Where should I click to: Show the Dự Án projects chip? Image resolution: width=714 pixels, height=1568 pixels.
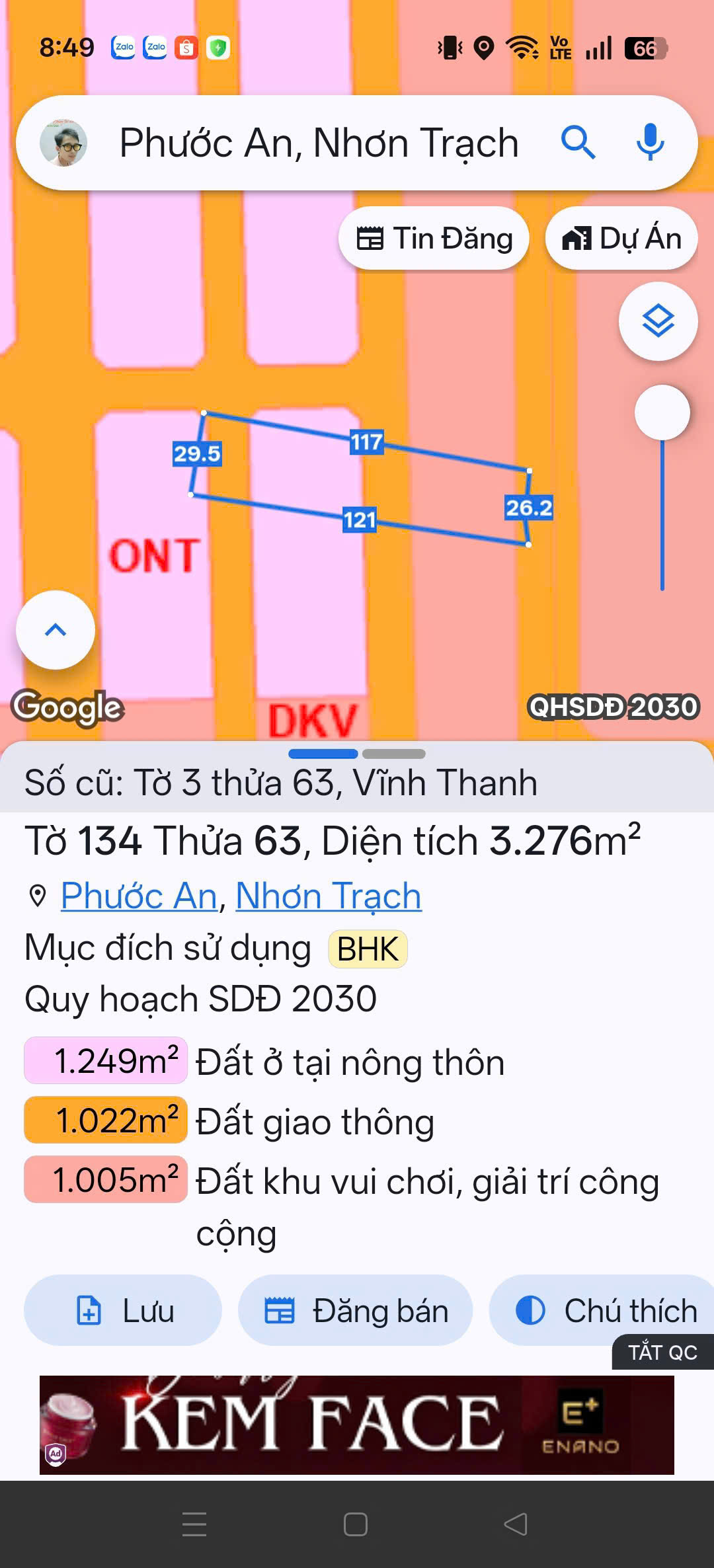point(621,239)
